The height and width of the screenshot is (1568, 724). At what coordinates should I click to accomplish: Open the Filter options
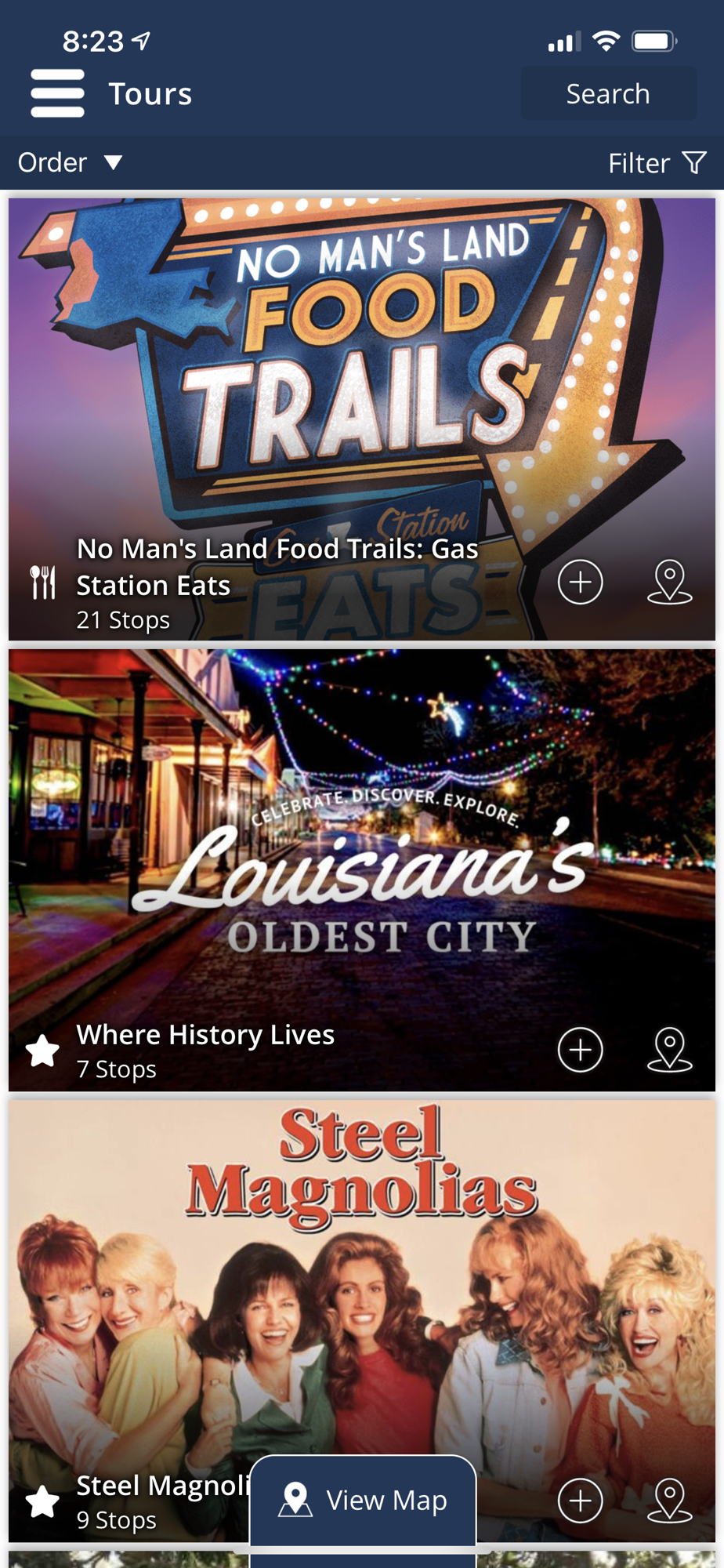coord(657,163)
